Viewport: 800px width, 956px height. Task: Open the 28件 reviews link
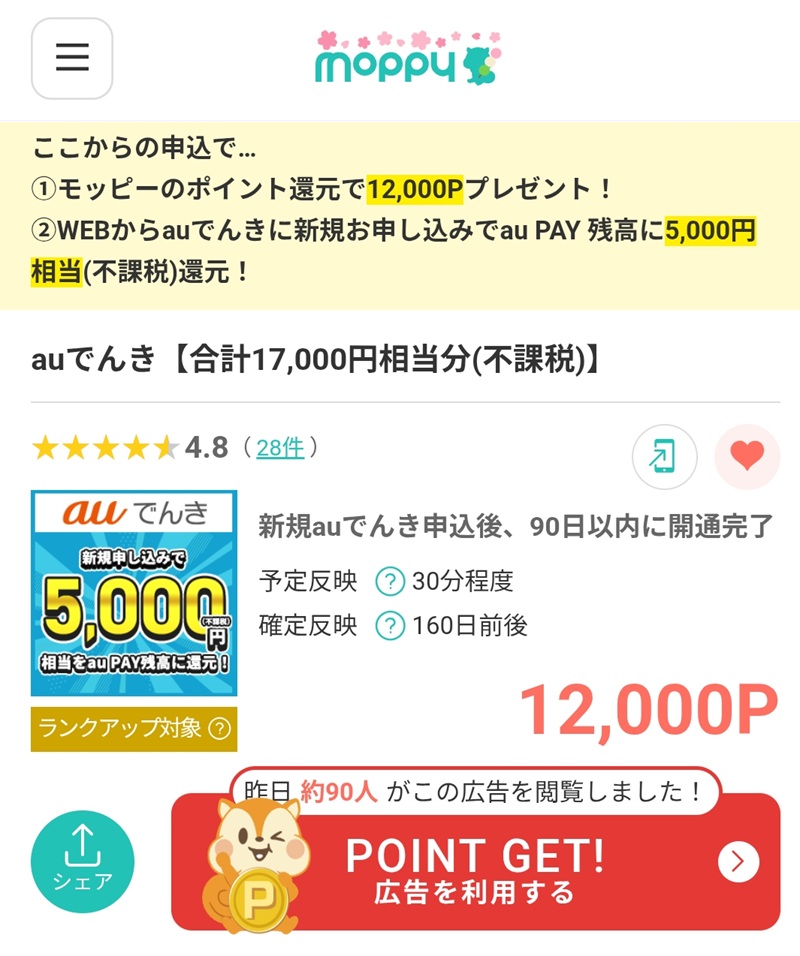click(x=280, y=447)
